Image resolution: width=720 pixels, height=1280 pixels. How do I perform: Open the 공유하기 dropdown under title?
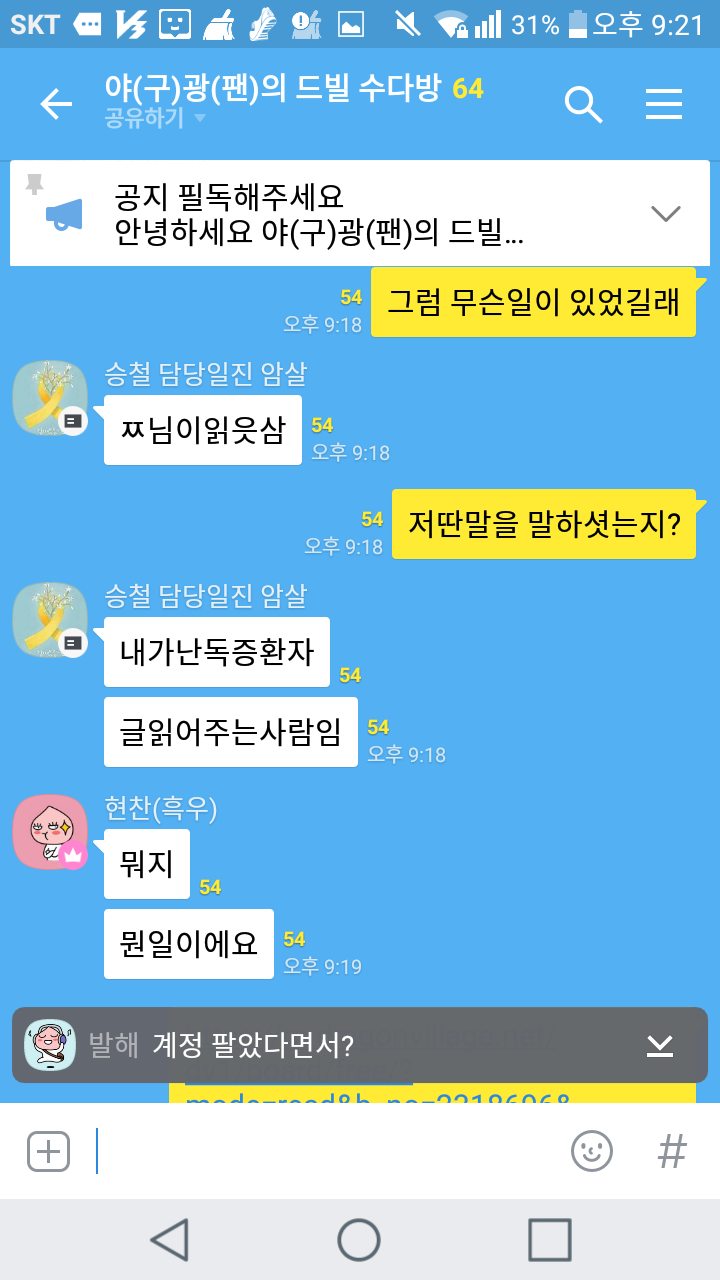[156, 119]
